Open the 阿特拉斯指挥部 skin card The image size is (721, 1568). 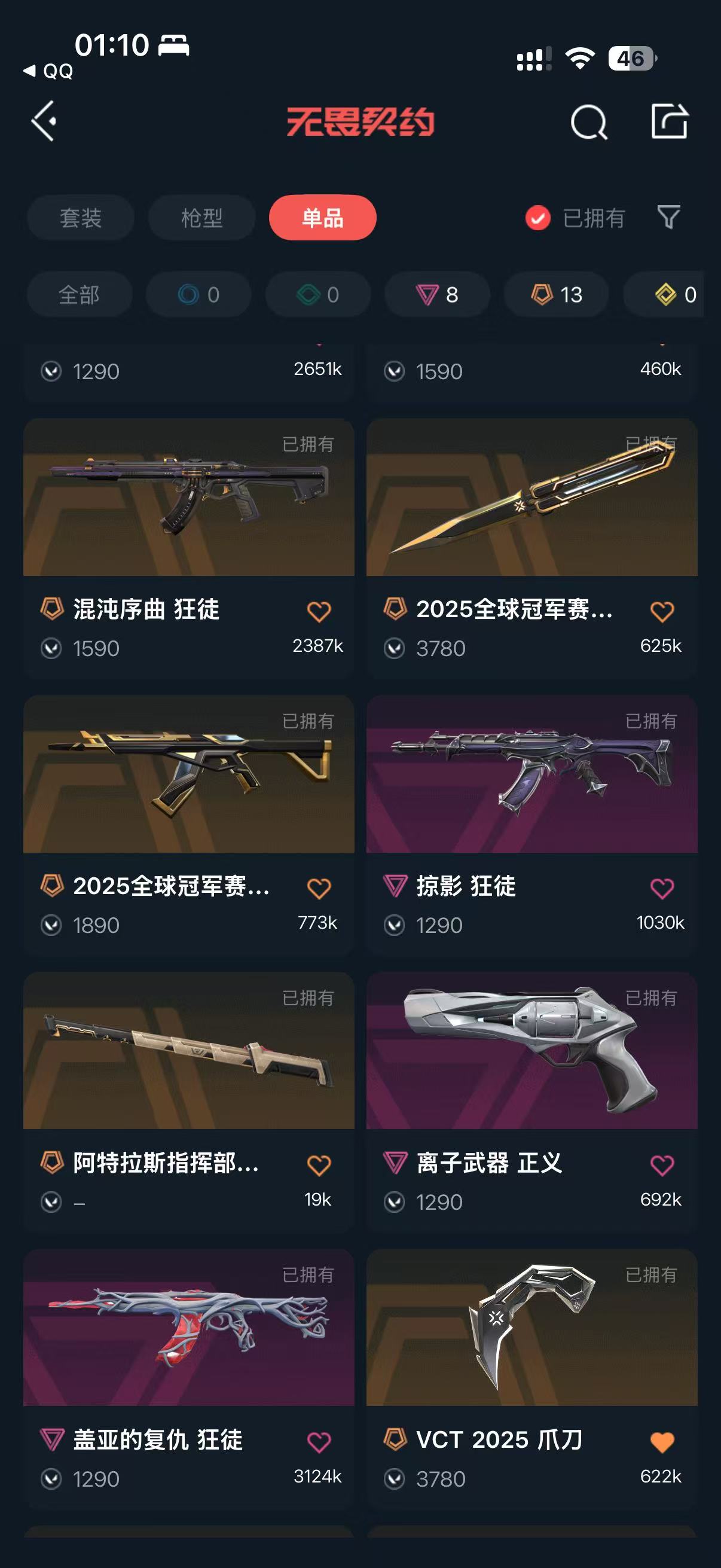(x=188, y=1102)
